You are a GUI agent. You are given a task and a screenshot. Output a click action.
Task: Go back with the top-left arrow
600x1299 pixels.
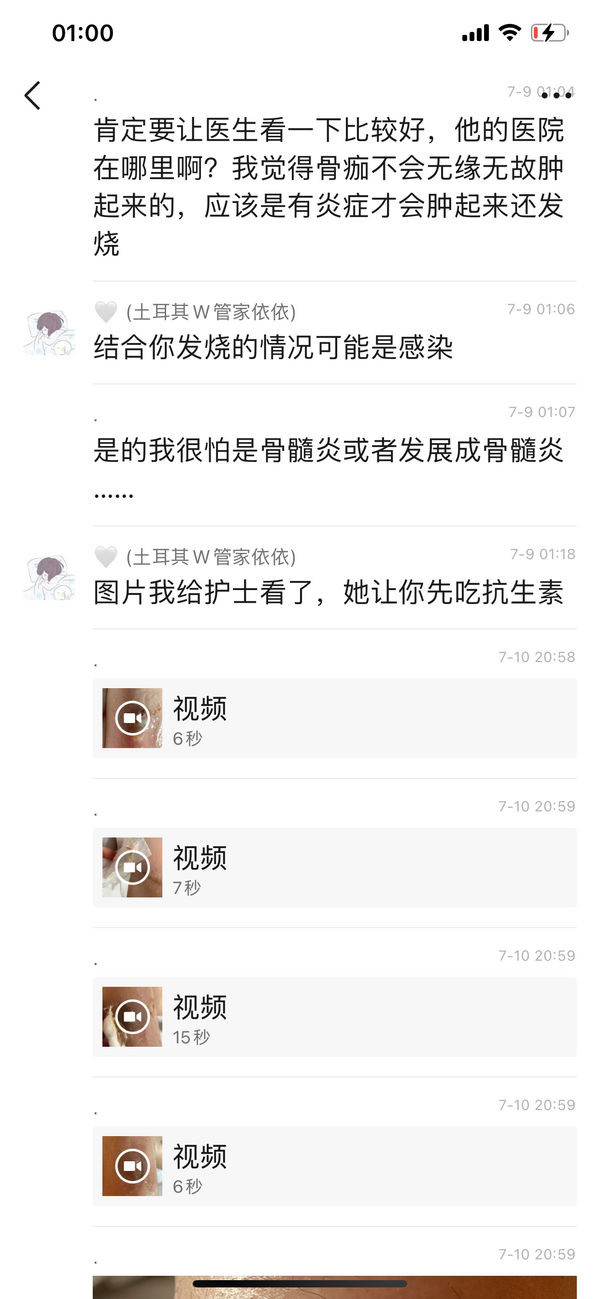tap(33, 95)
